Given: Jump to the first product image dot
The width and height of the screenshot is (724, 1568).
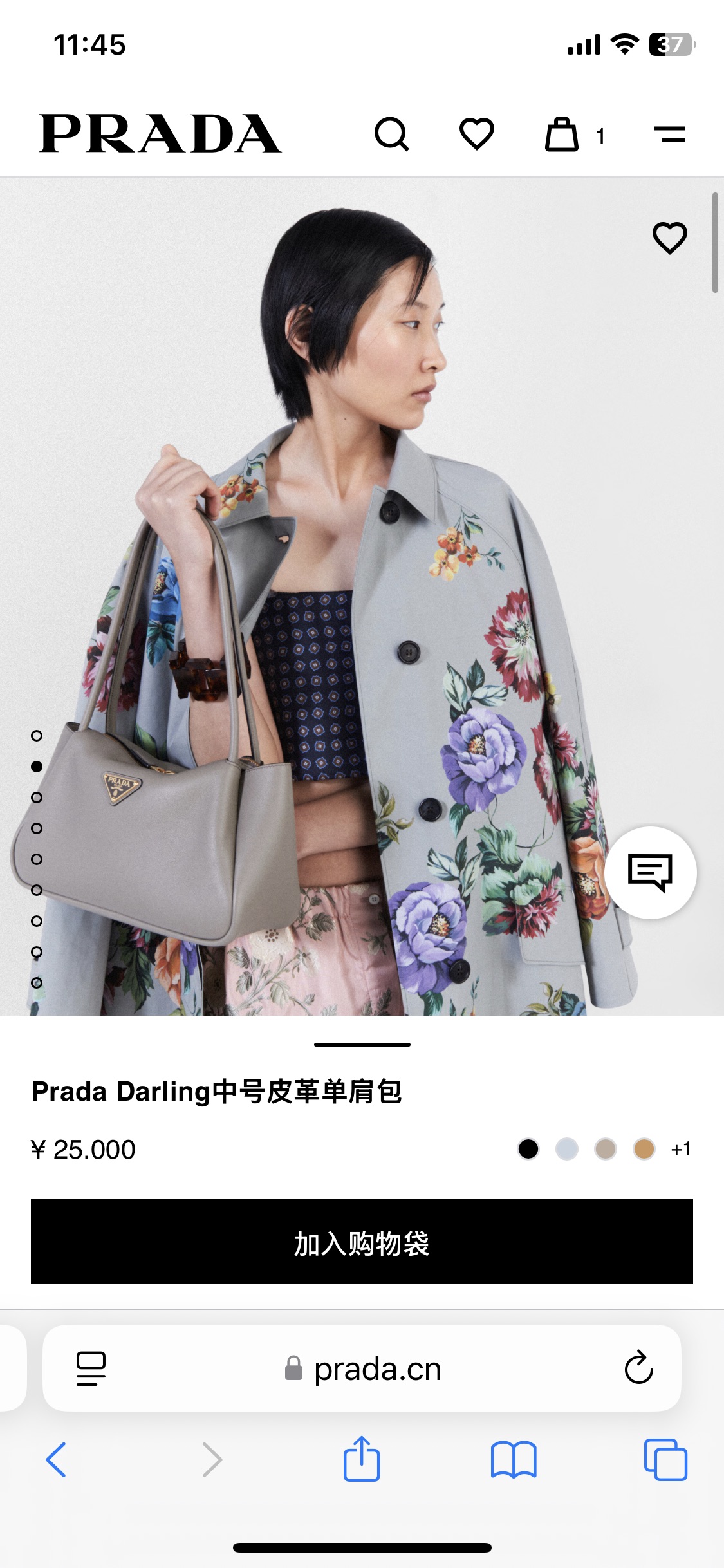Looking at the screenshot, I should pos(37,736).
